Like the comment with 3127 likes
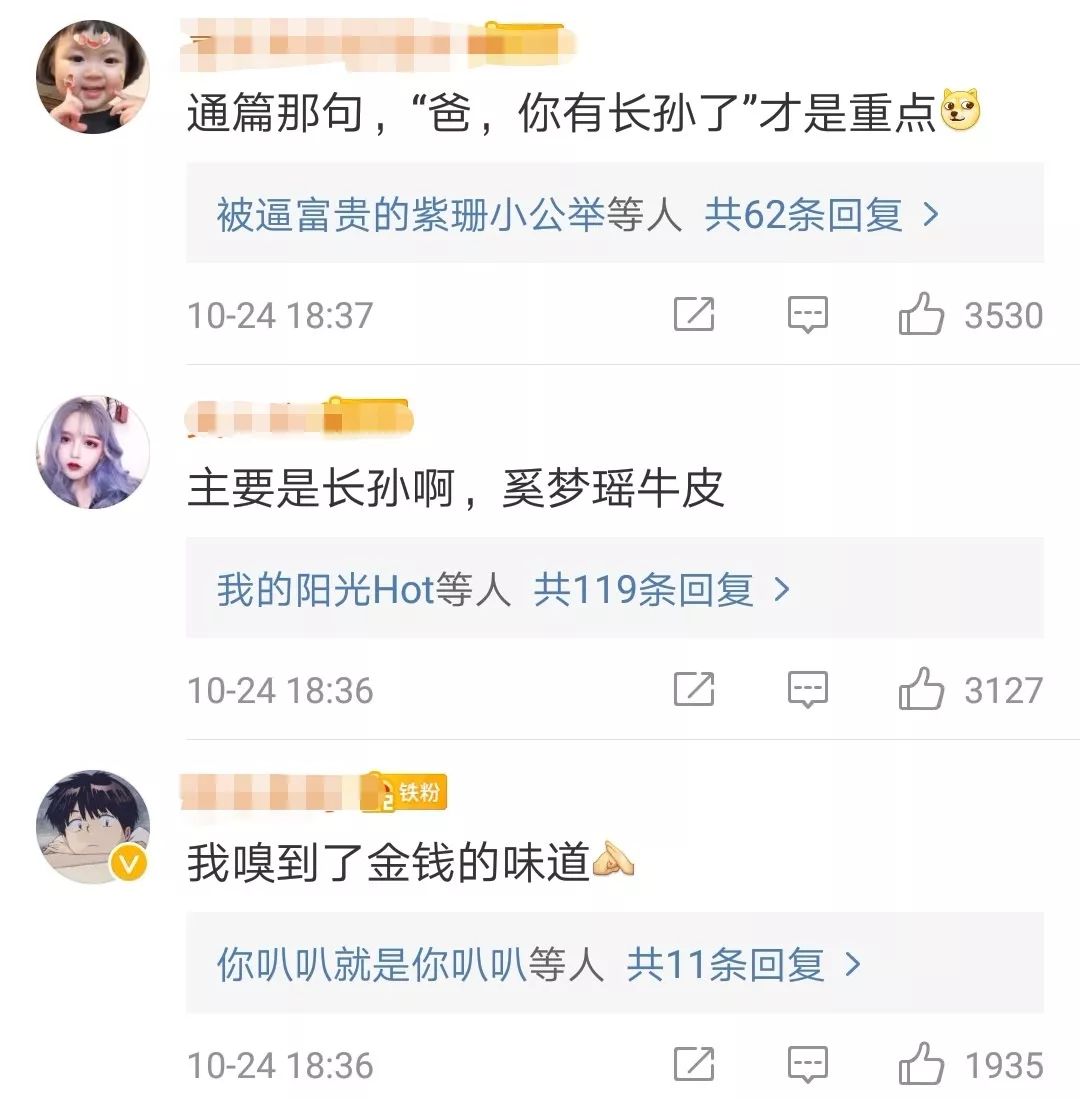This screenshot has width=1080, height=1099. point(921,689)
